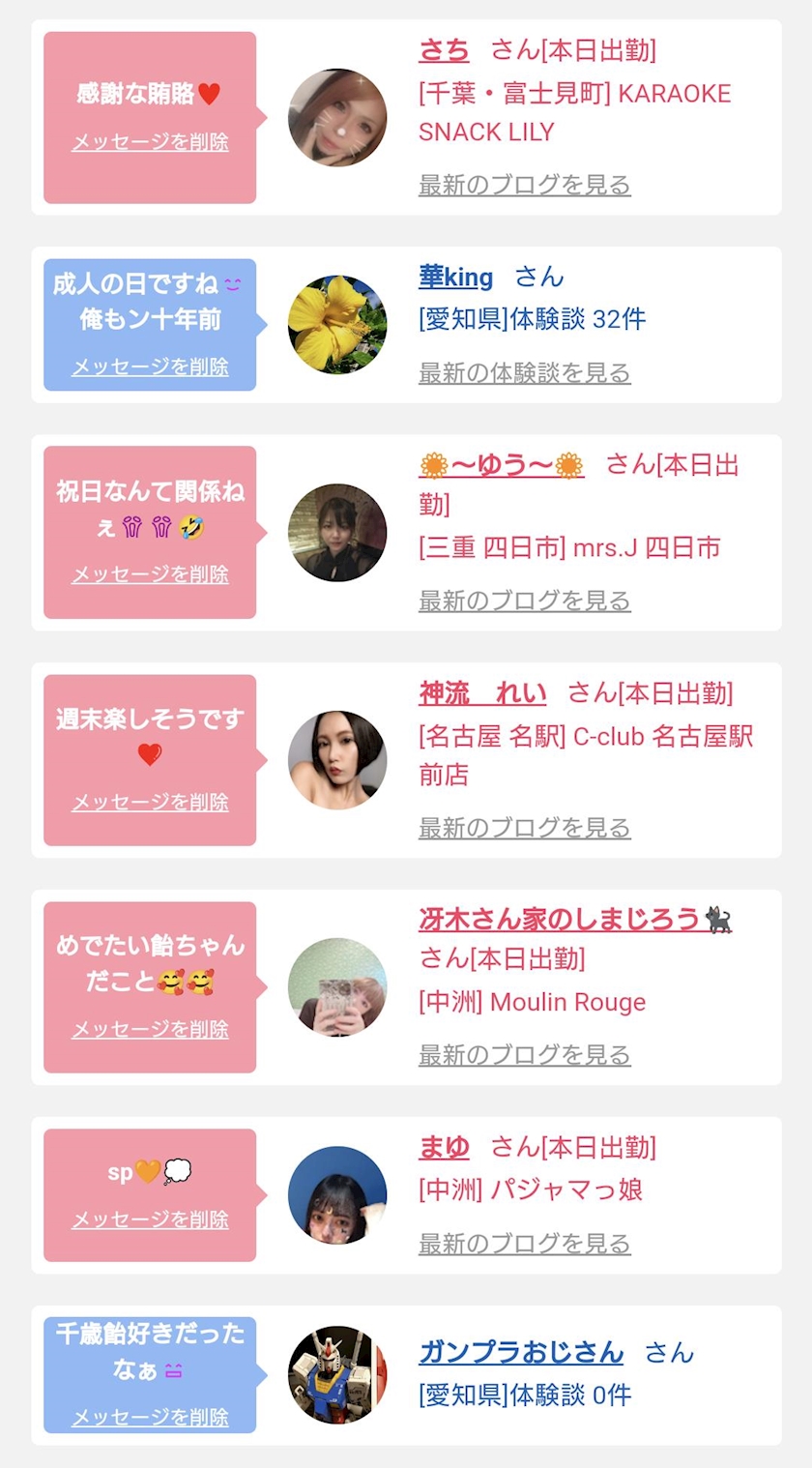Screen dimensions: 812x1468
Task: Open 華king's profile link
Action: tap(455, 278)
